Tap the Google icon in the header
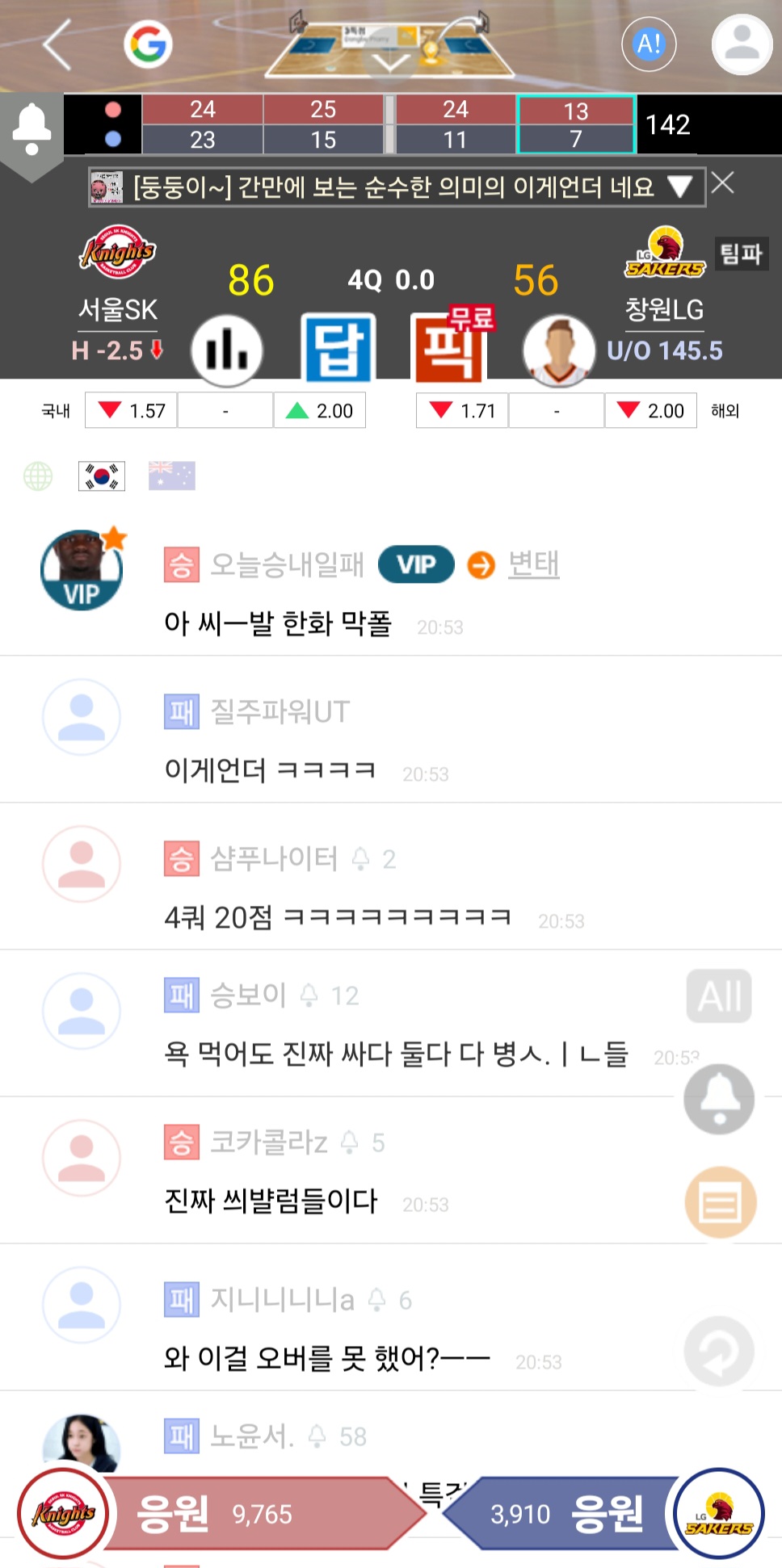The image size is (782, 1568). point(149,44)
